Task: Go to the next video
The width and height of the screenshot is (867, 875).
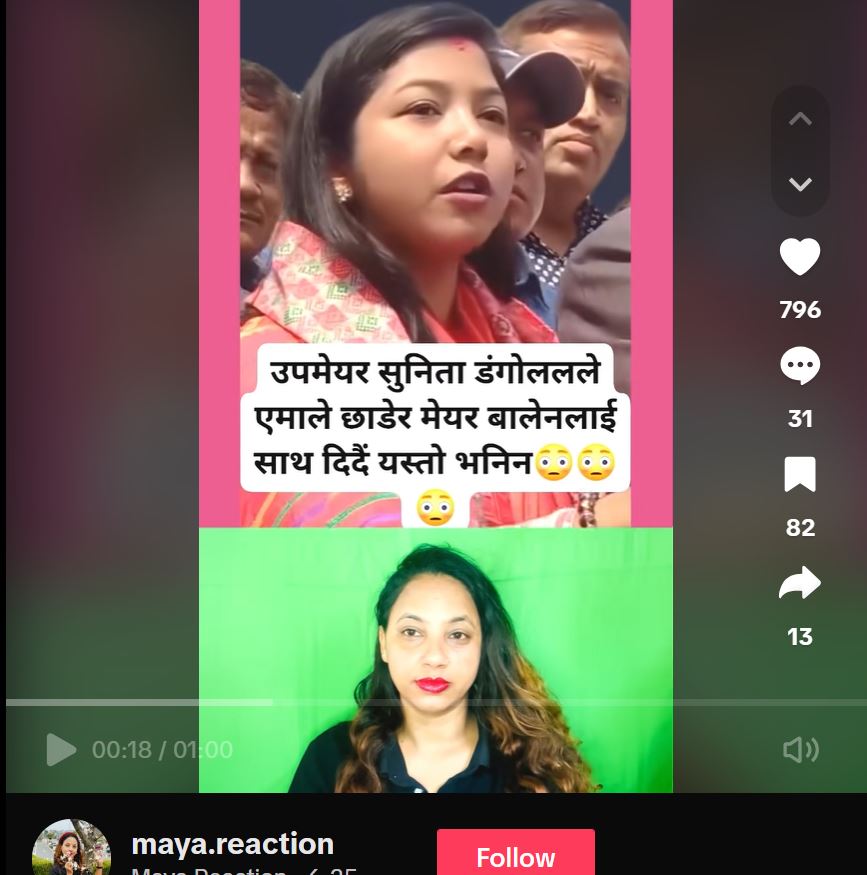Action: 800,184
